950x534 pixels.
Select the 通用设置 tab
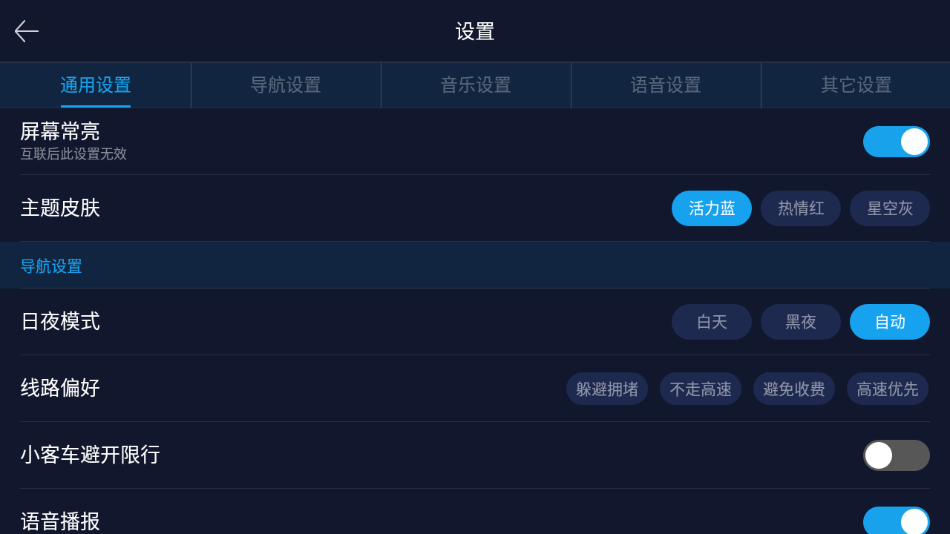96,85
